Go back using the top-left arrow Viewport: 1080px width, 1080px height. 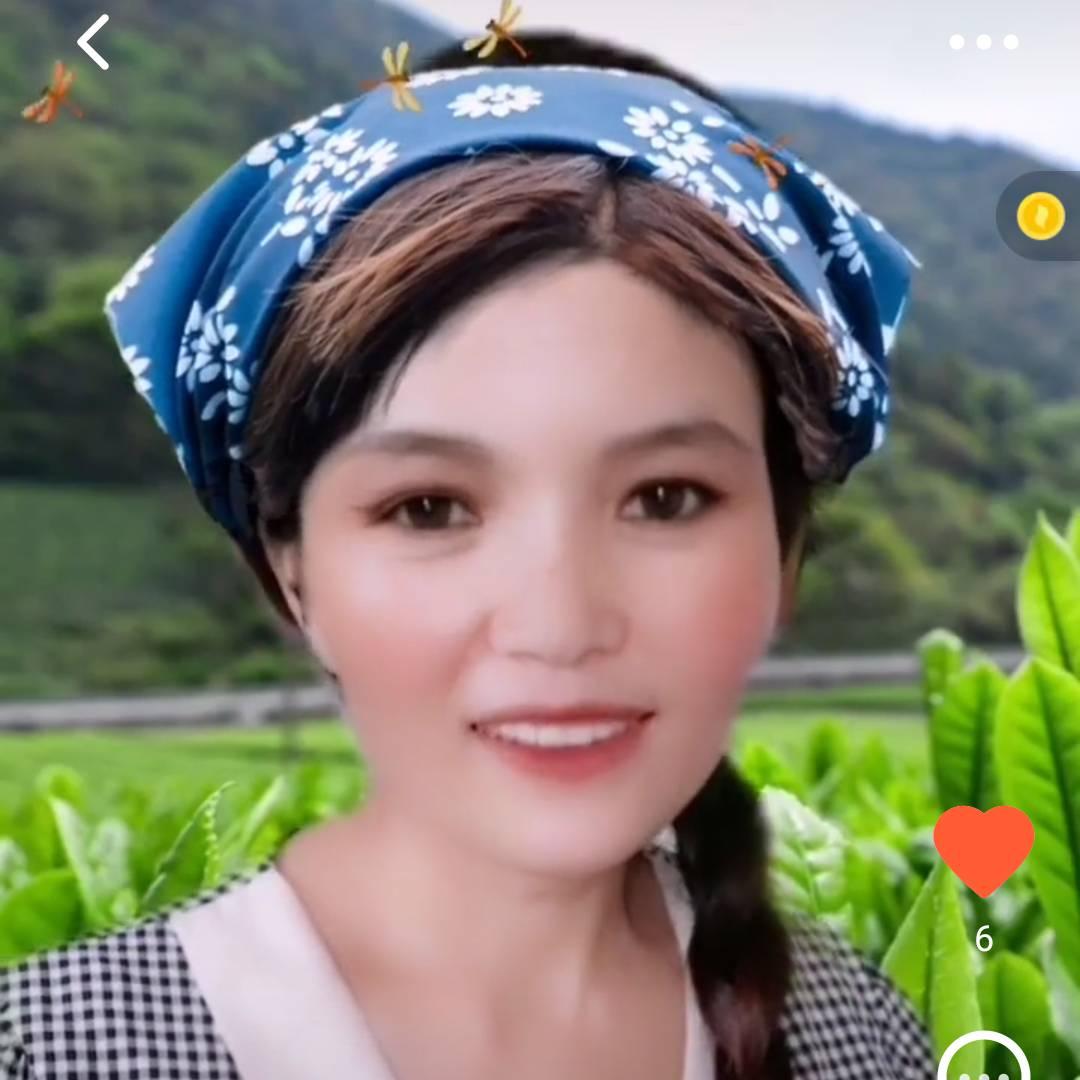click(93, 43)
